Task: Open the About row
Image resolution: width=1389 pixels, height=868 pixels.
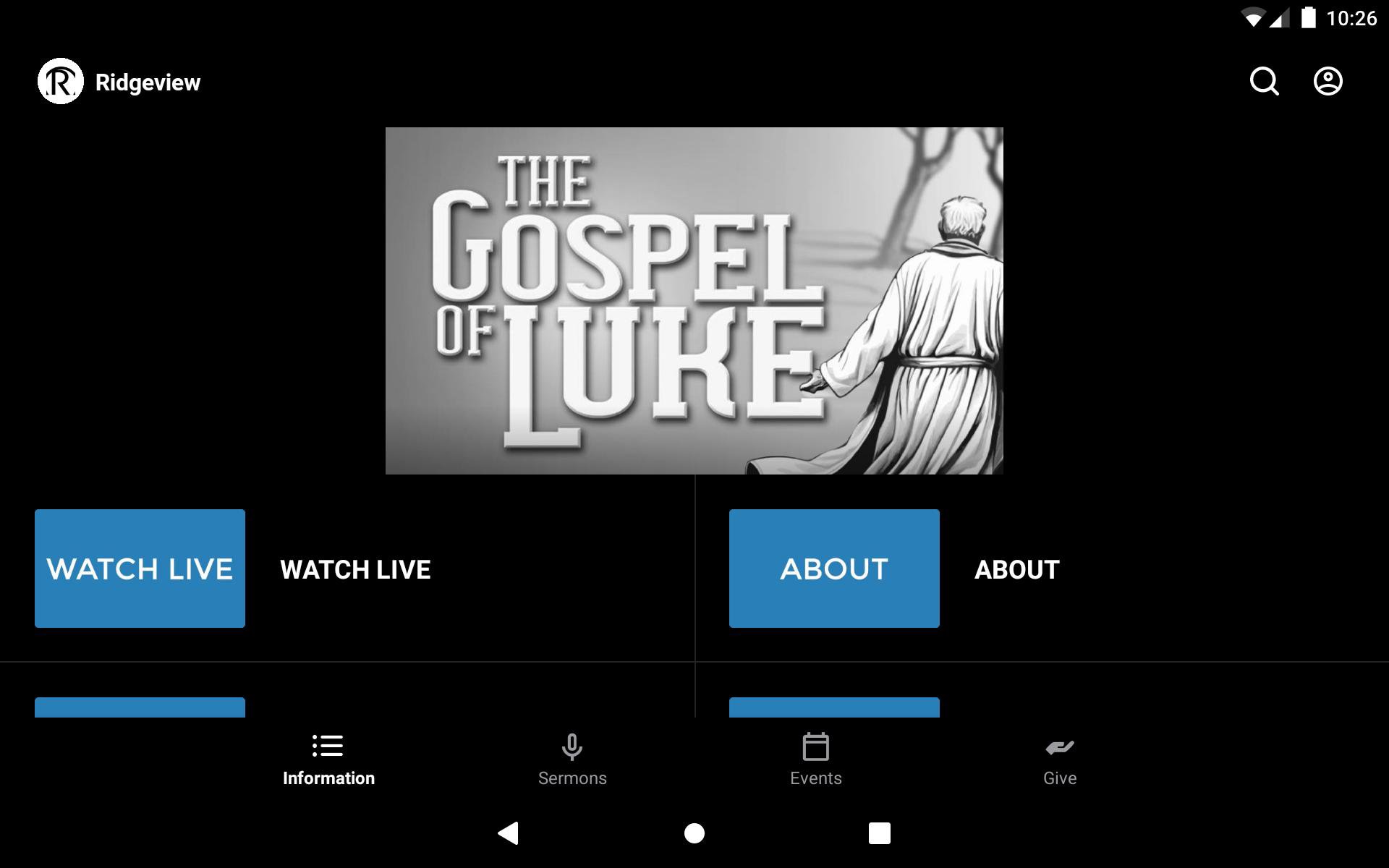Action: pos(1042,569)
